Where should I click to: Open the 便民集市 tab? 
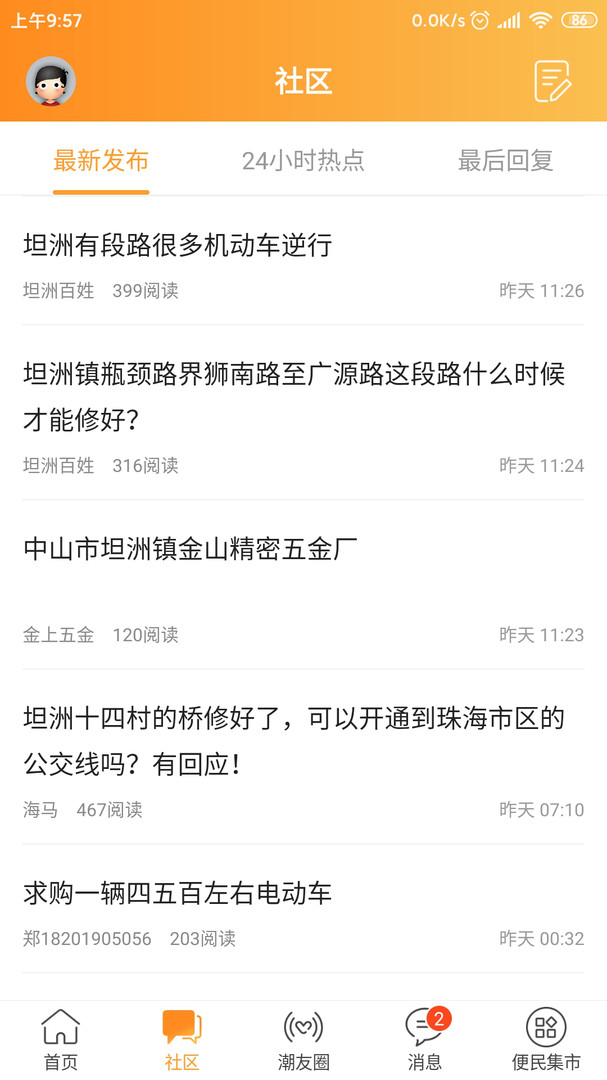coord(546,1040)
